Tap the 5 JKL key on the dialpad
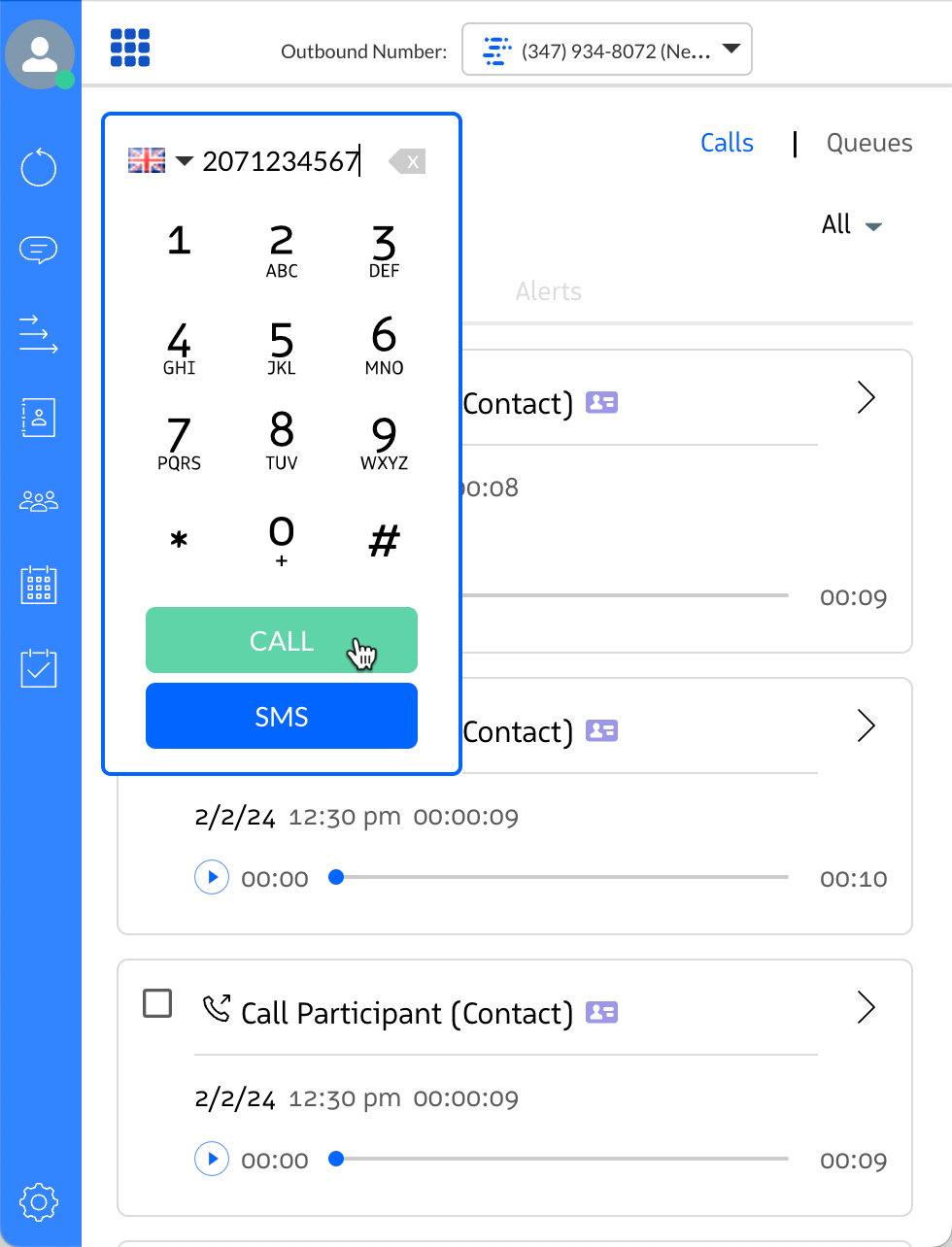952x1247 pixels. [x=281, y=347]
